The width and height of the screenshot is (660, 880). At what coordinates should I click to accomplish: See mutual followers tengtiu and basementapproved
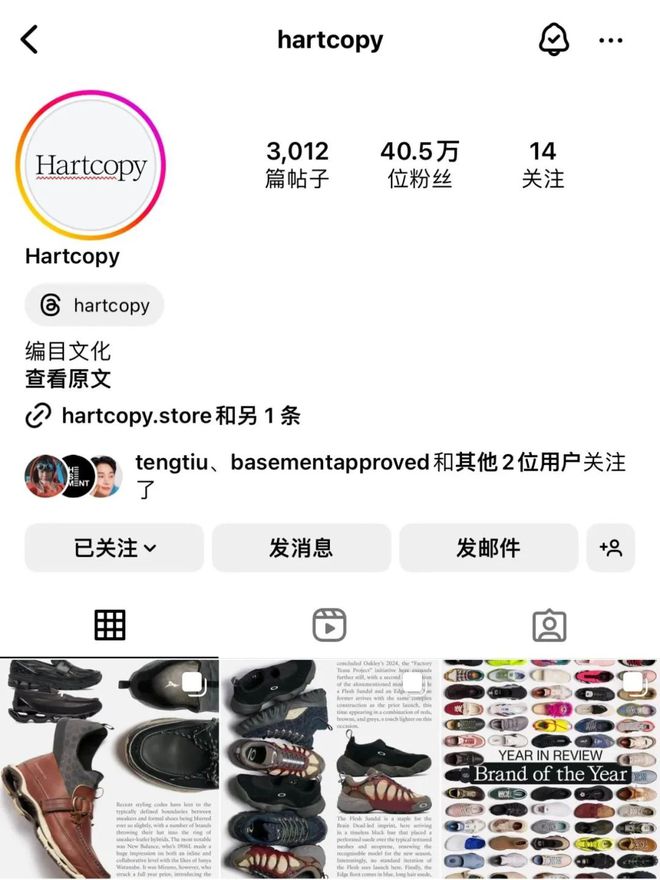click(325, 475)
